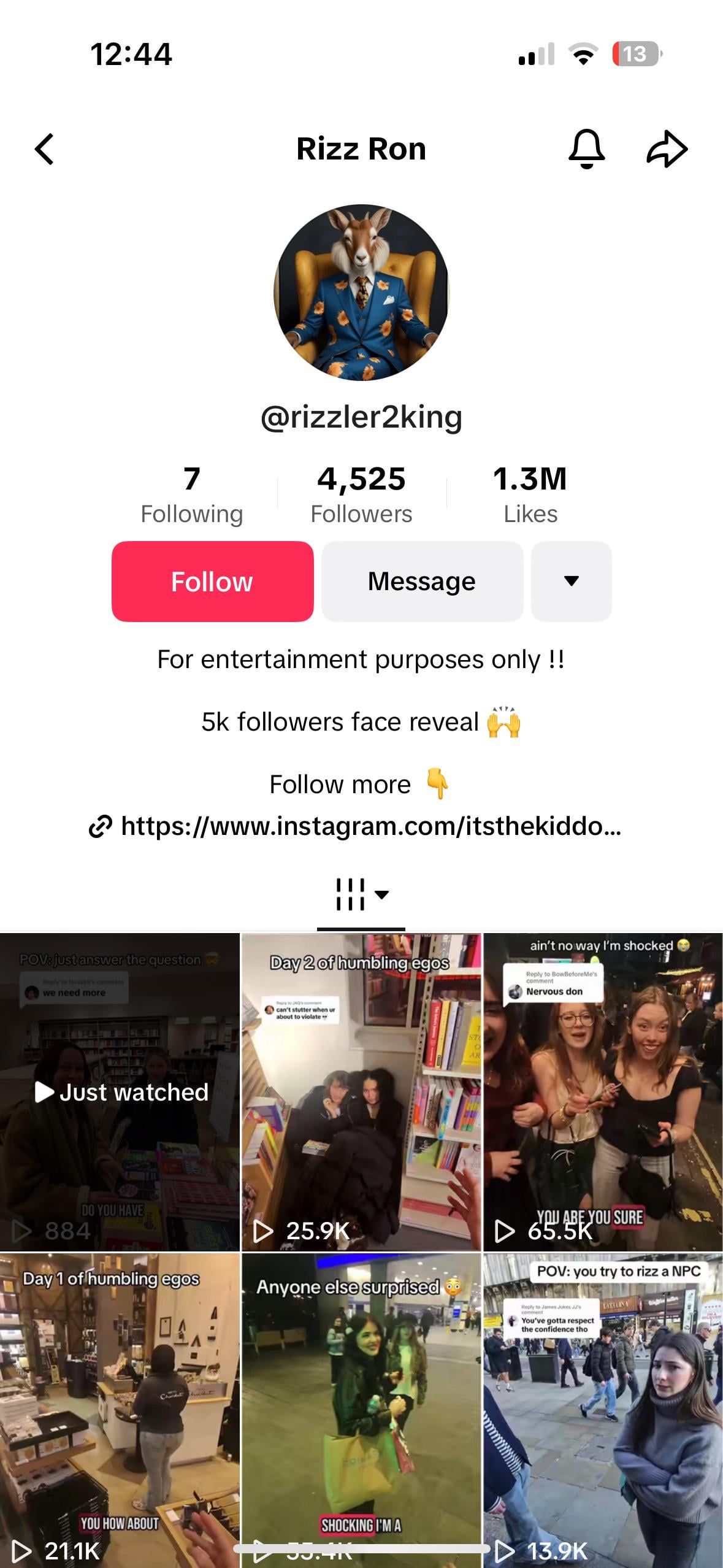Open the videos grid sort dropdown
This screenshot has width=723, height=1568.
coord(361,894)
